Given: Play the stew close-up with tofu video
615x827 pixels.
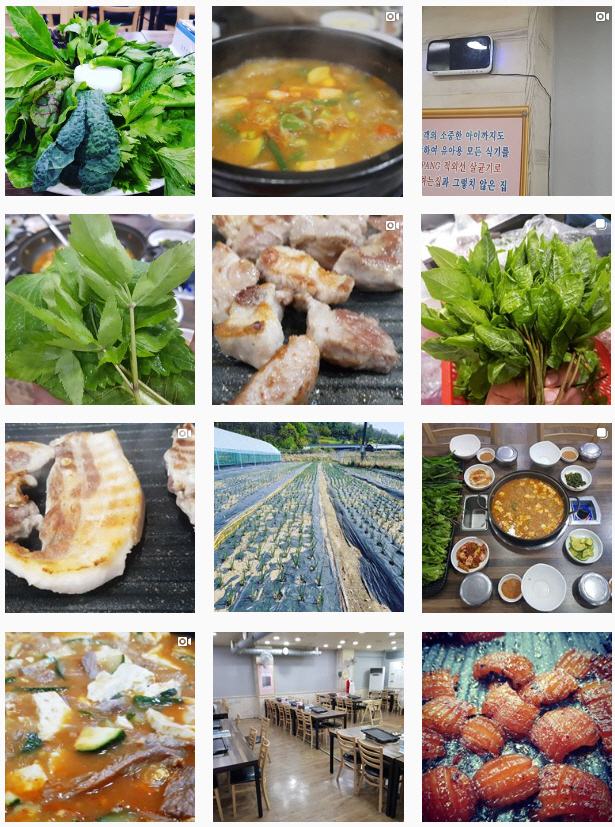Looking at the screenshot, I should (x=100, y=726).
